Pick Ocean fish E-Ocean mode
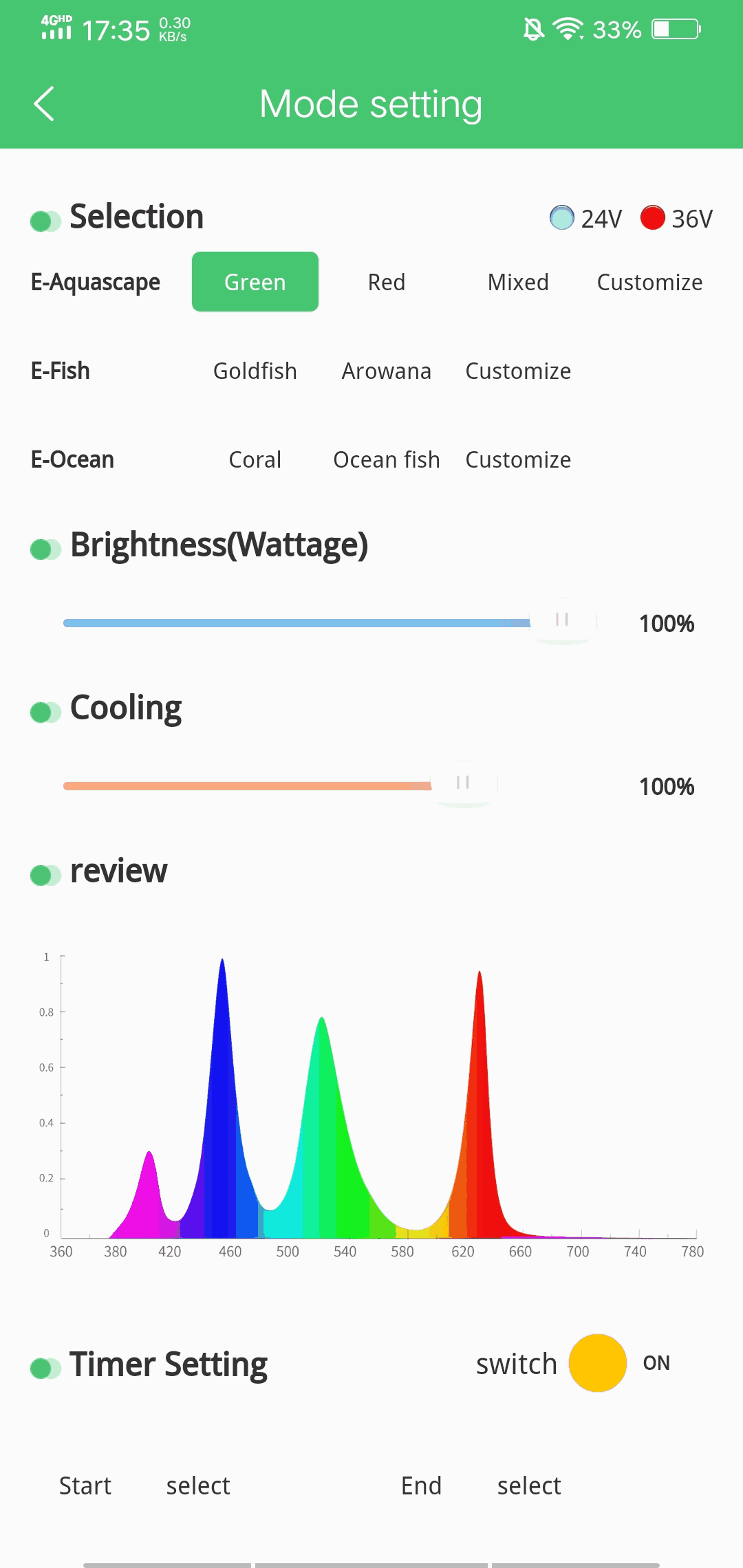The height and width of the screenshot is (1568, 743). [x=387, y=459]
